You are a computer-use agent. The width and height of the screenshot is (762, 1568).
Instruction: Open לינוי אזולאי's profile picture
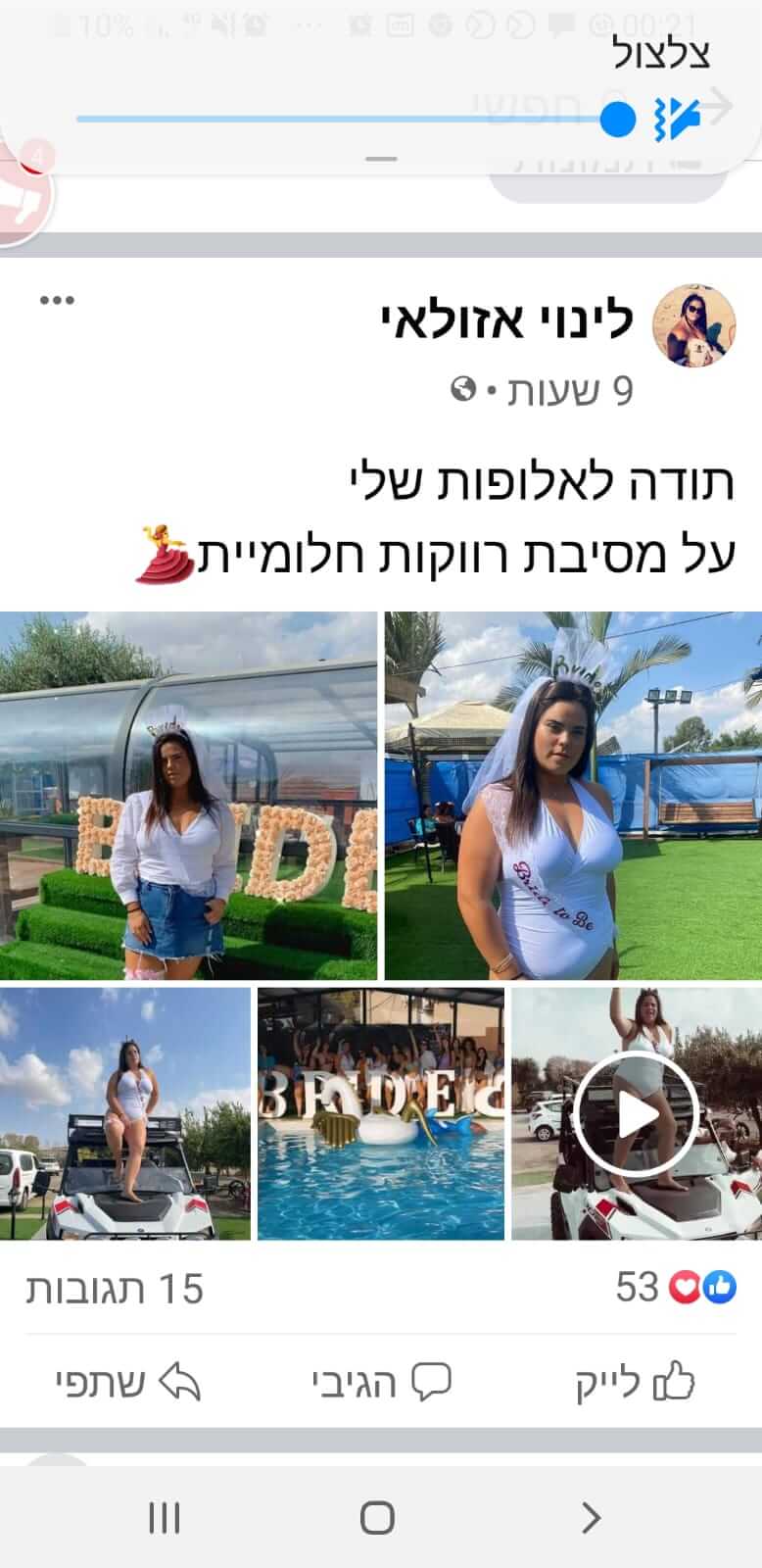pos(693,327)
